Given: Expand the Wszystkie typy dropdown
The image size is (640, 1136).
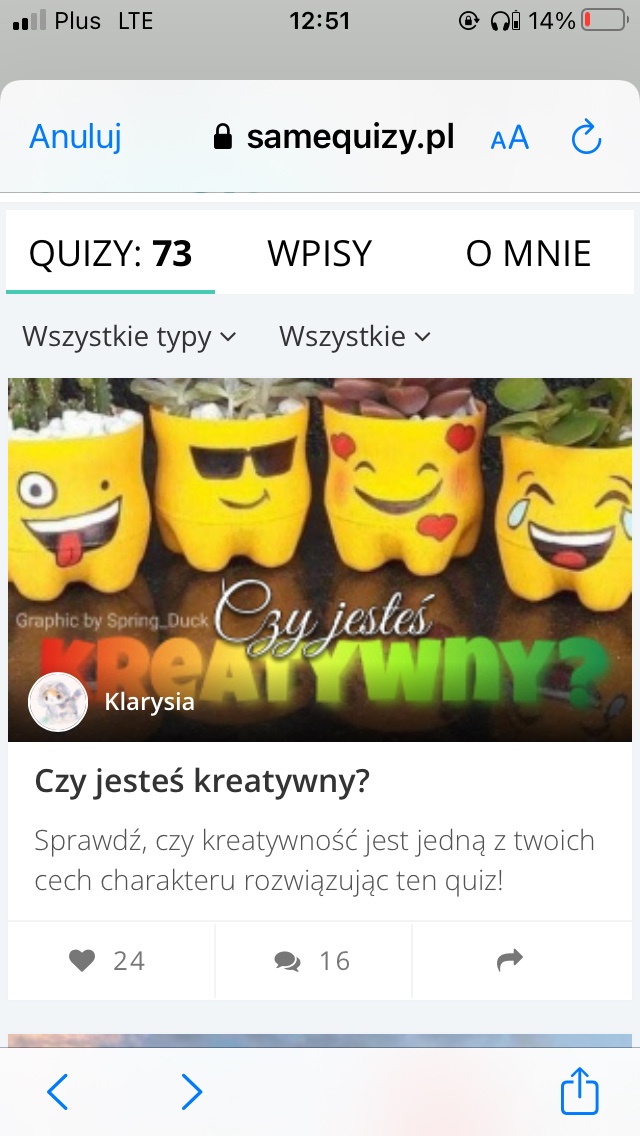Looking at the screenshot, I should click(129, 337).
